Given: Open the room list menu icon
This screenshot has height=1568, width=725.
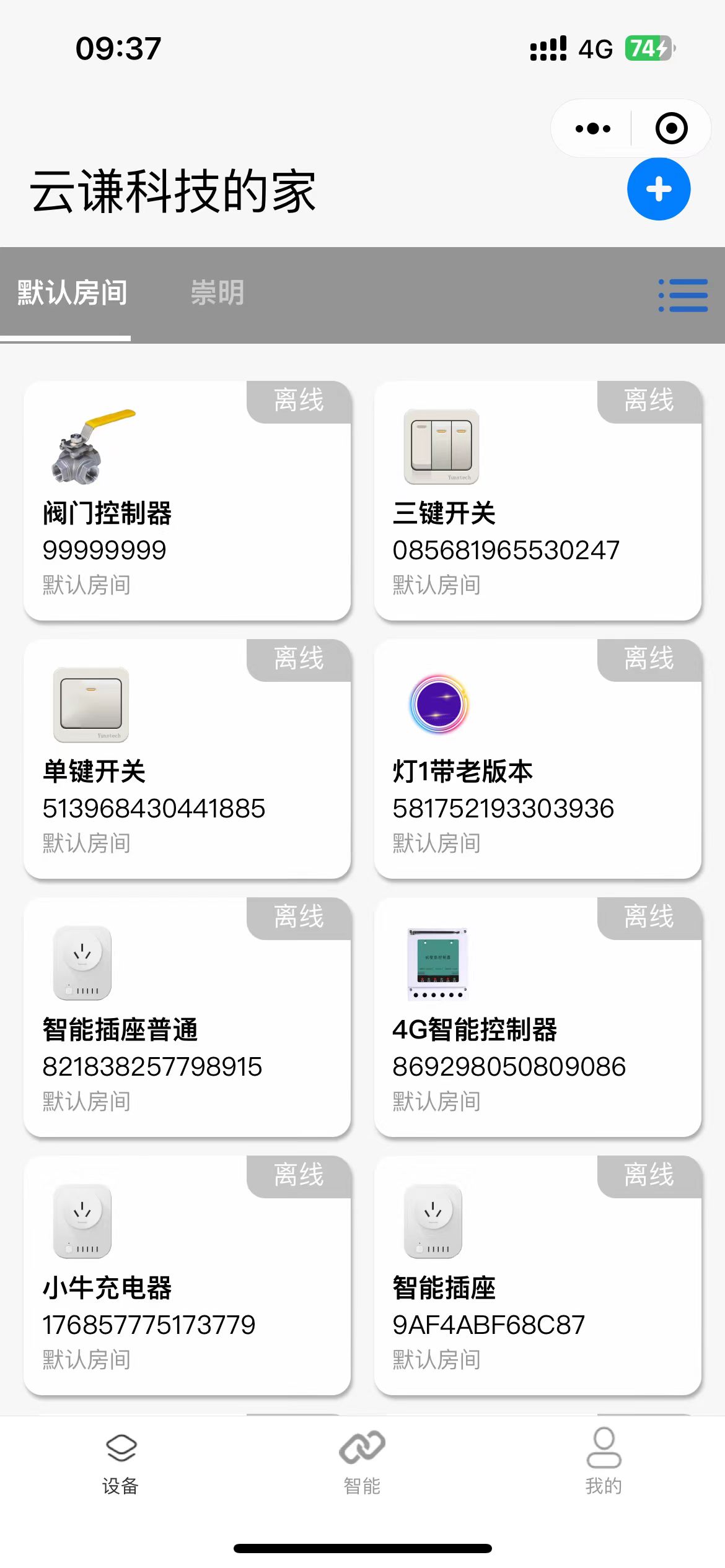Looking at the screenshot, I should (x=683, y=295).
